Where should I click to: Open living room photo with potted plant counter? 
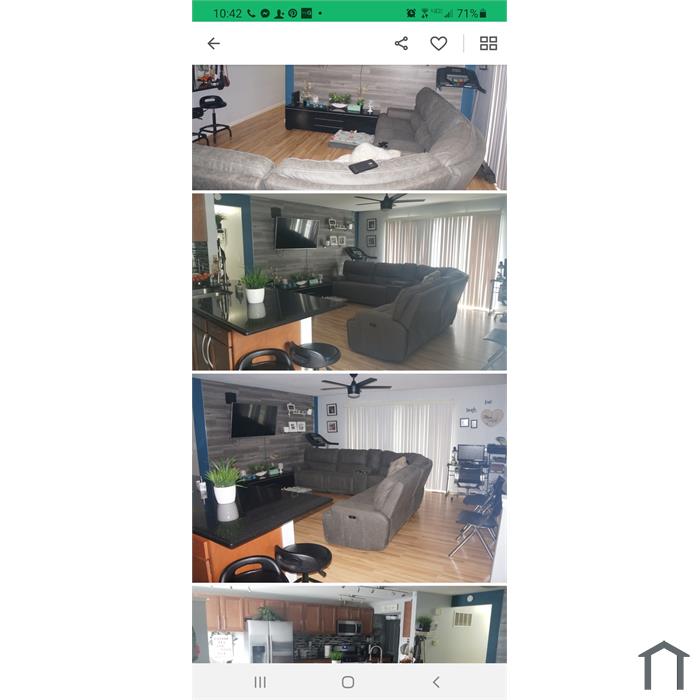point(349,282)
